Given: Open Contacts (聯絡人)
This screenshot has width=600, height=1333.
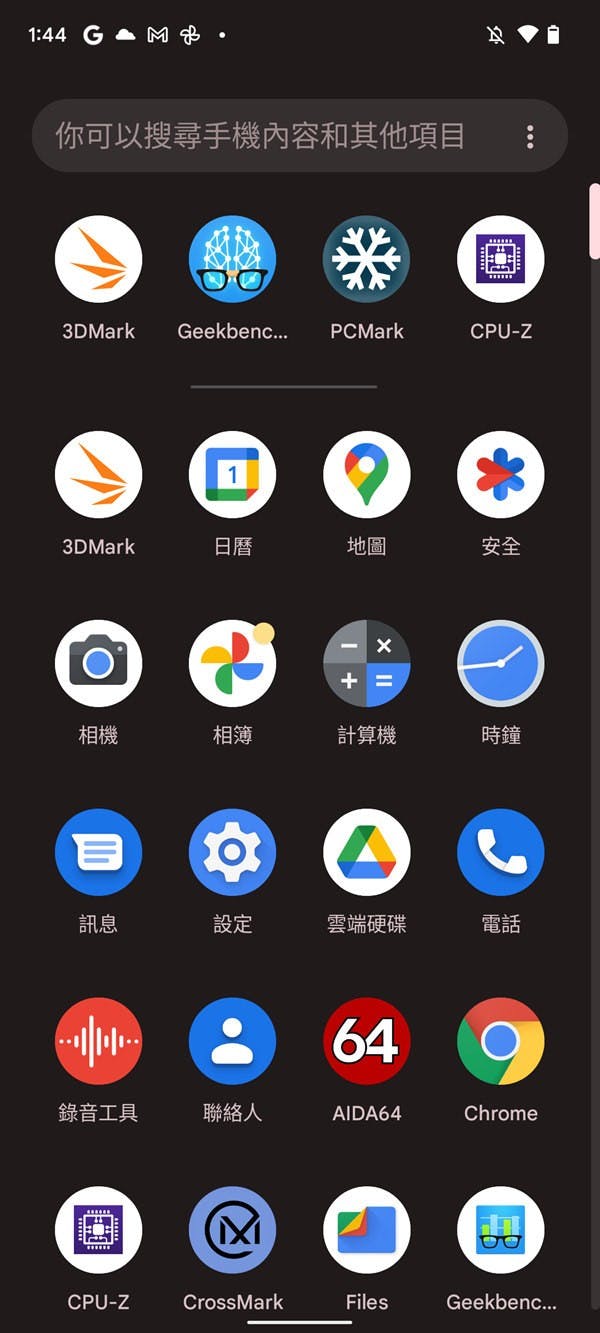Looking at the screenshot, I should click(232, 1041).
